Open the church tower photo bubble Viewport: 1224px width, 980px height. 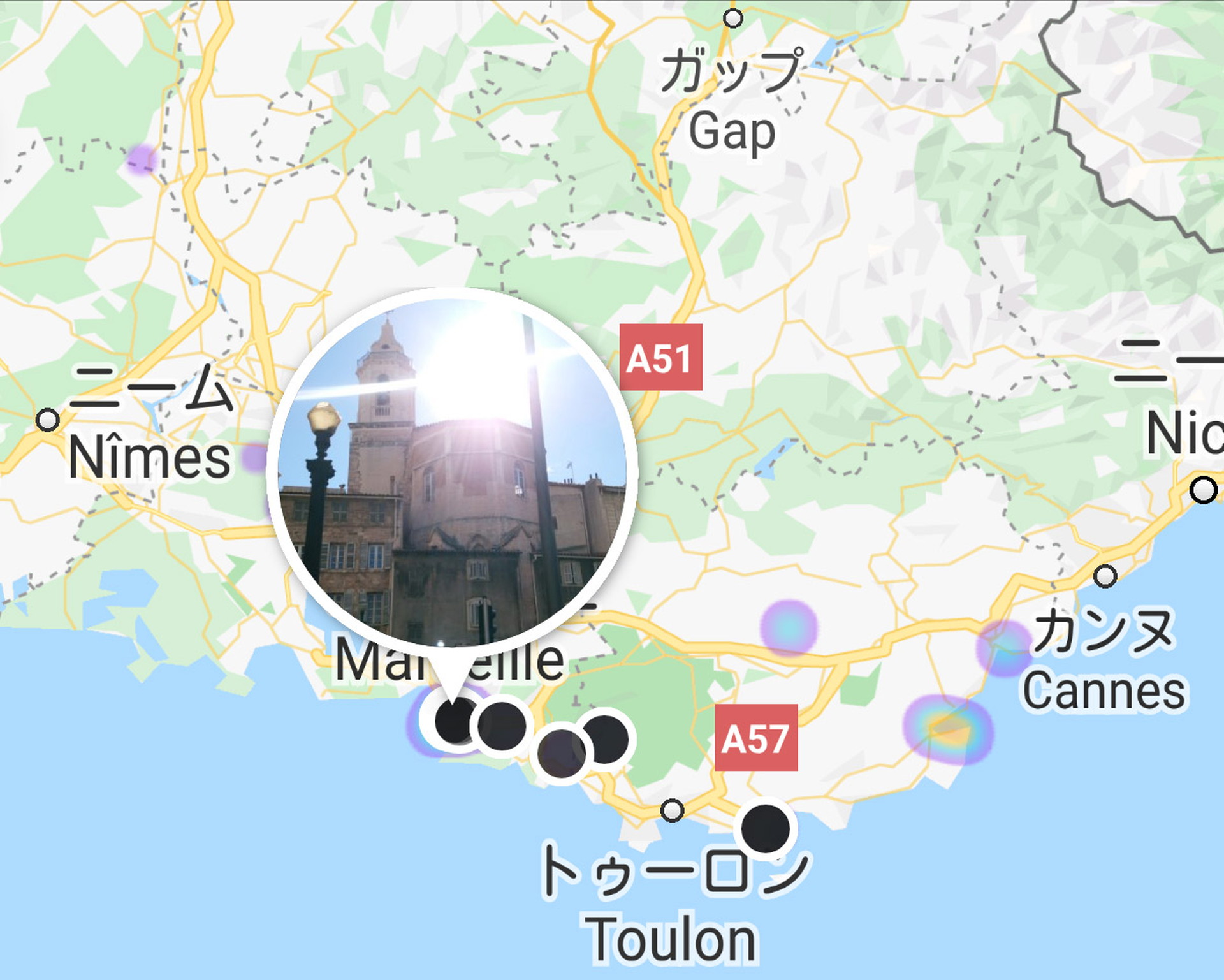(x=453, y=472)
